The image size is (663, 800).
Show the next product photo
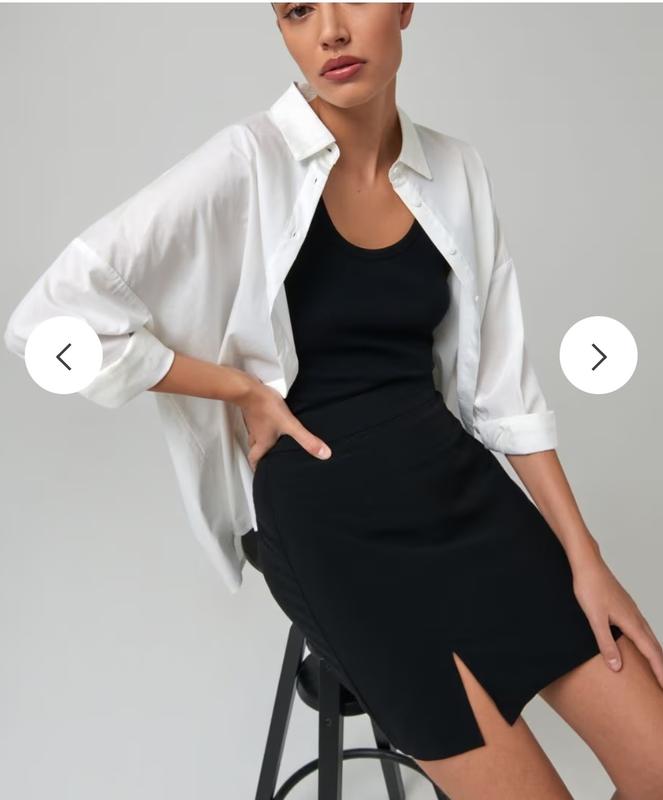pos(598,356)
